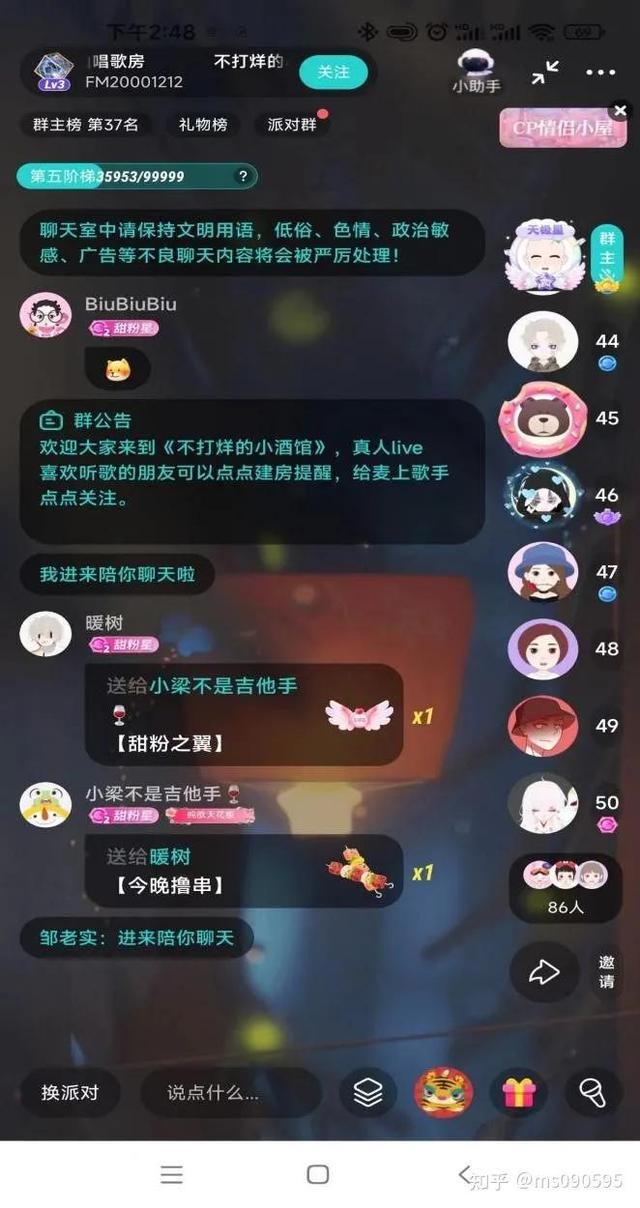This screenshot has width=640, height=1208.
Task: Open the 小助手 assistant
Action: 474,71
